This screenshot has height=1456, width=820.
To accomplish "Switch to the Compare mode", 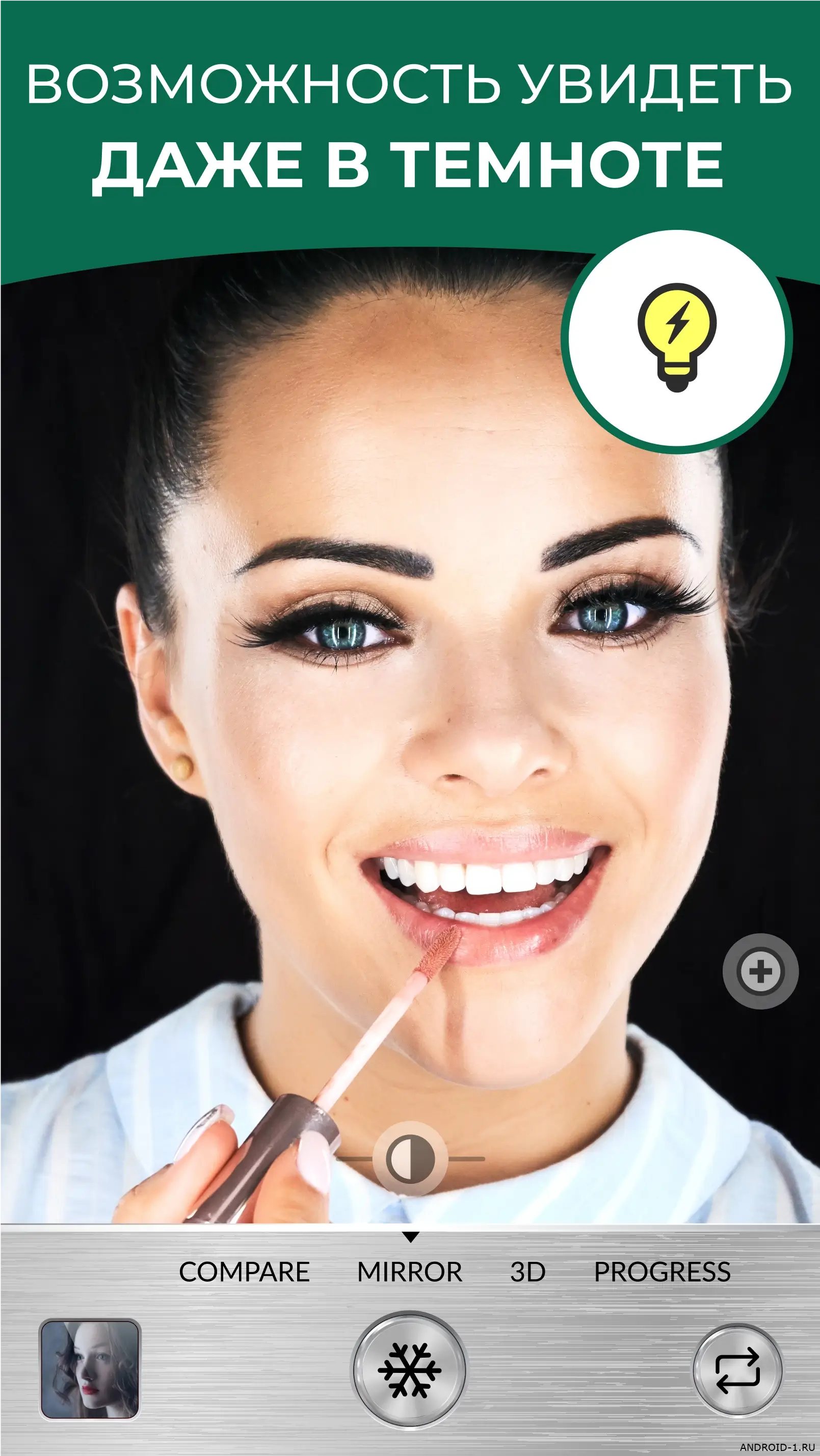I will point(244,1272).
